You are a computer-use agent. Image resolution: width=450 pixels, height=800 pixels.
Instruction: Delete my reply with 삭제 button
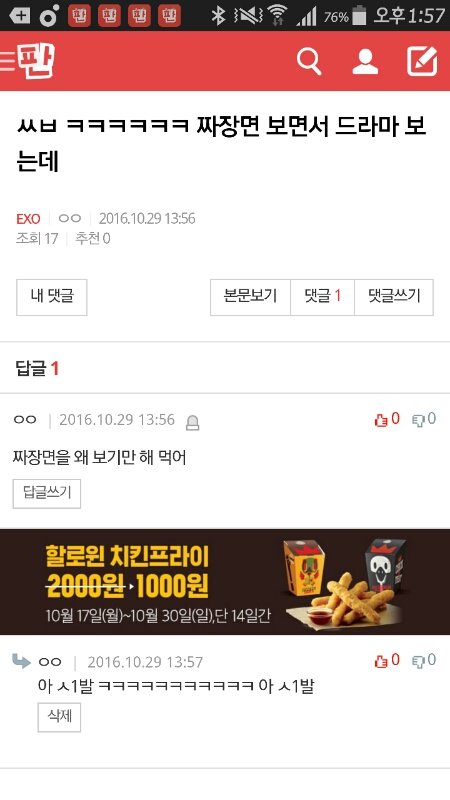coord(59,717)
